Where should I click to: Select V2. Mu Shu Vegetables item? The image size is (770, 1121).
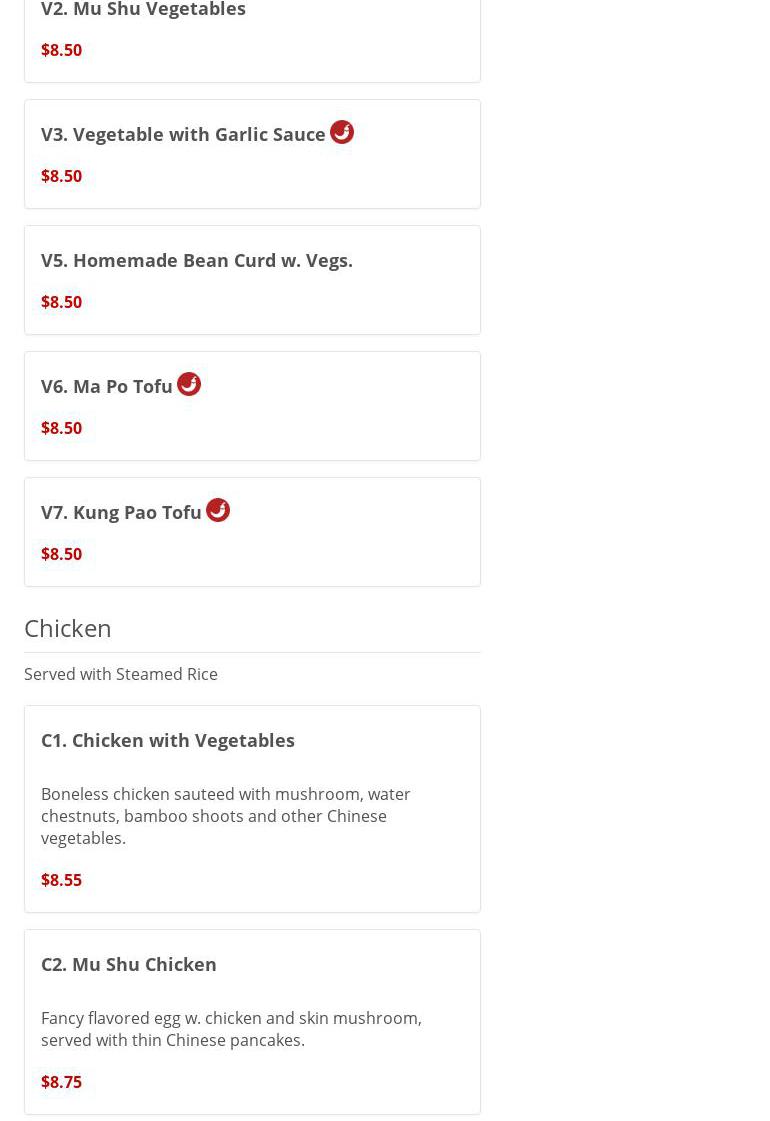pyautogui.click(x=143, y=10)
